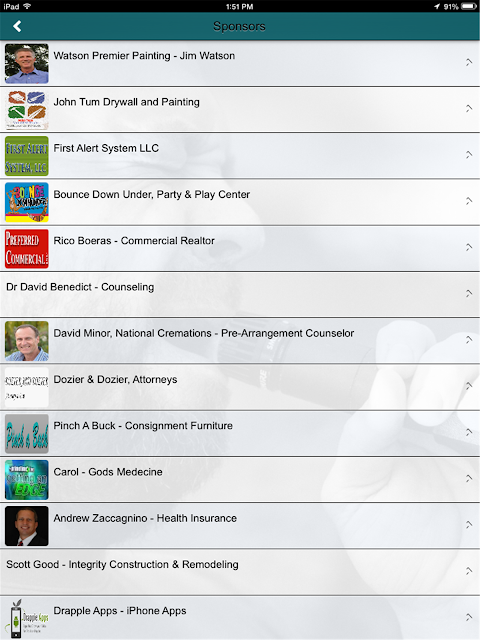Image resolution: width=480 pixels, height=640 pixels.
Task: Open Pinch A Buck - Consignment Furniture
Action: point(240,433)
